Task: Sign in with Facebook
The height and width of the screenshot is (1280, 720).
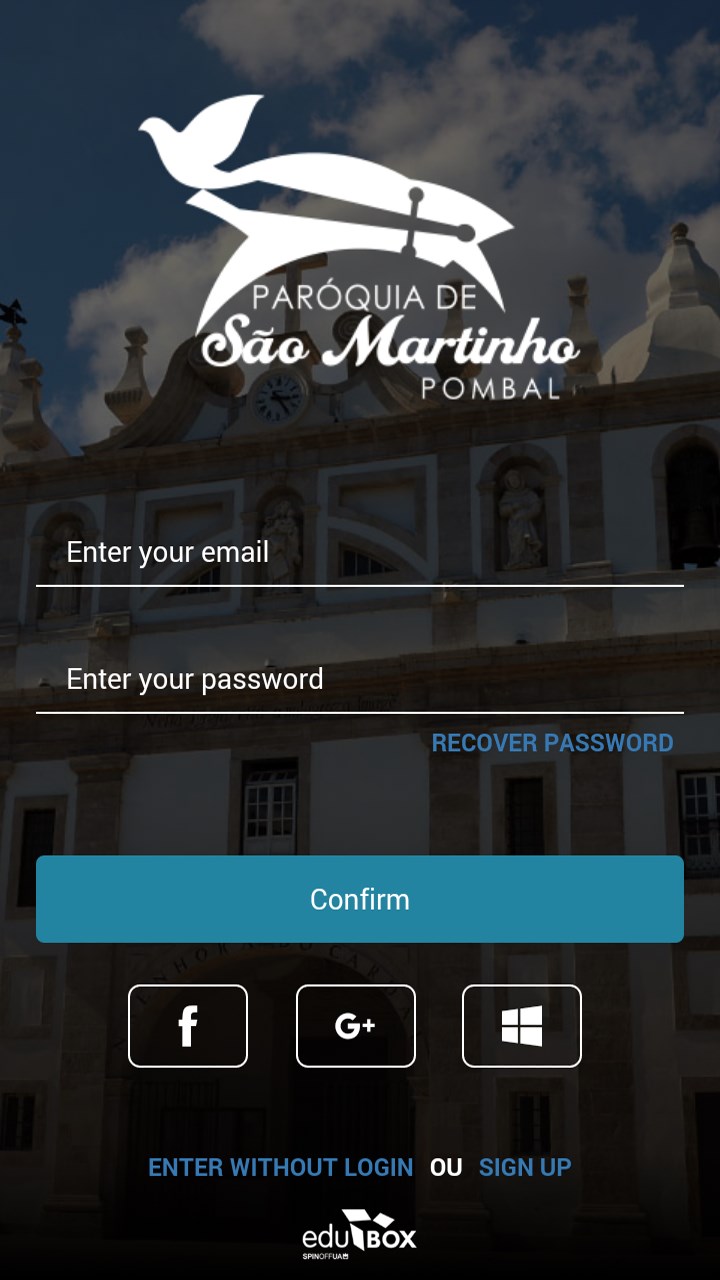Action: (188, 1026)
